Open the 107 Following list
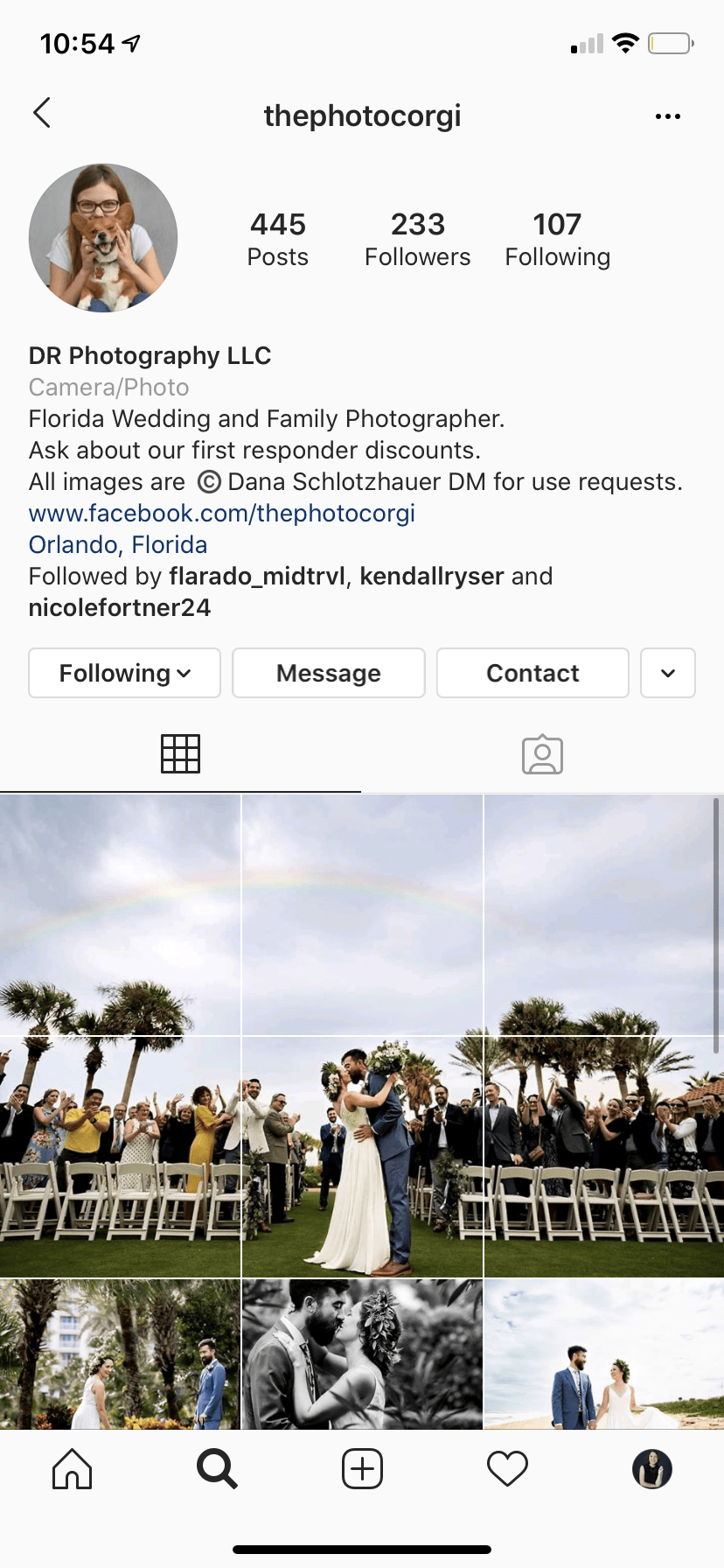 click(x=558, y=239)
